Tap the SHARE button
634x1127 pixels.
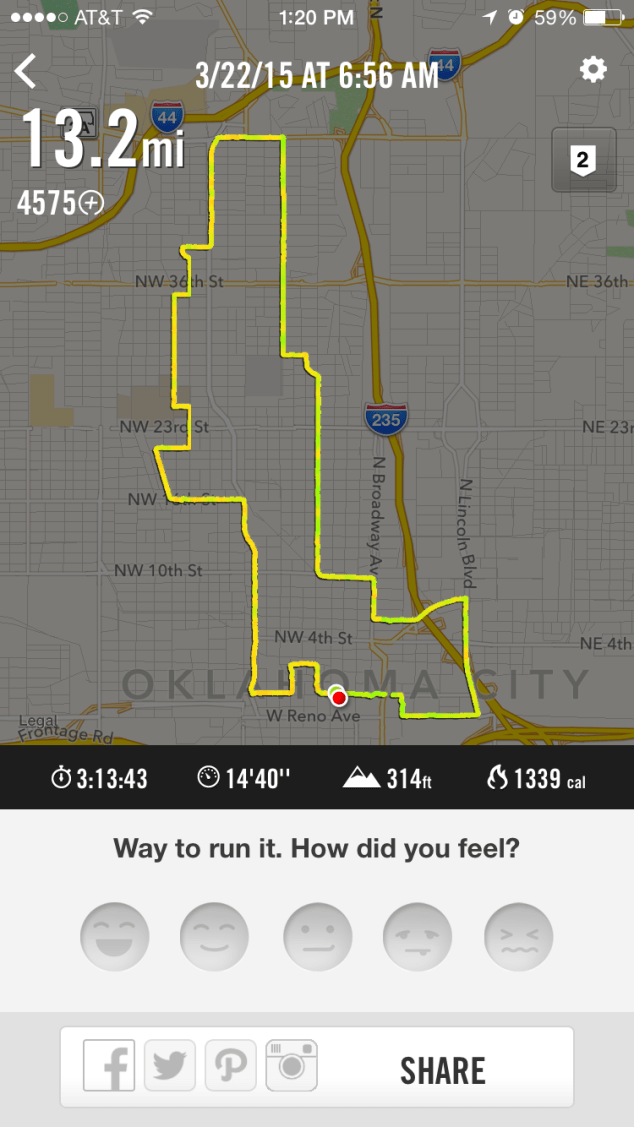[x=442, y=1070]
